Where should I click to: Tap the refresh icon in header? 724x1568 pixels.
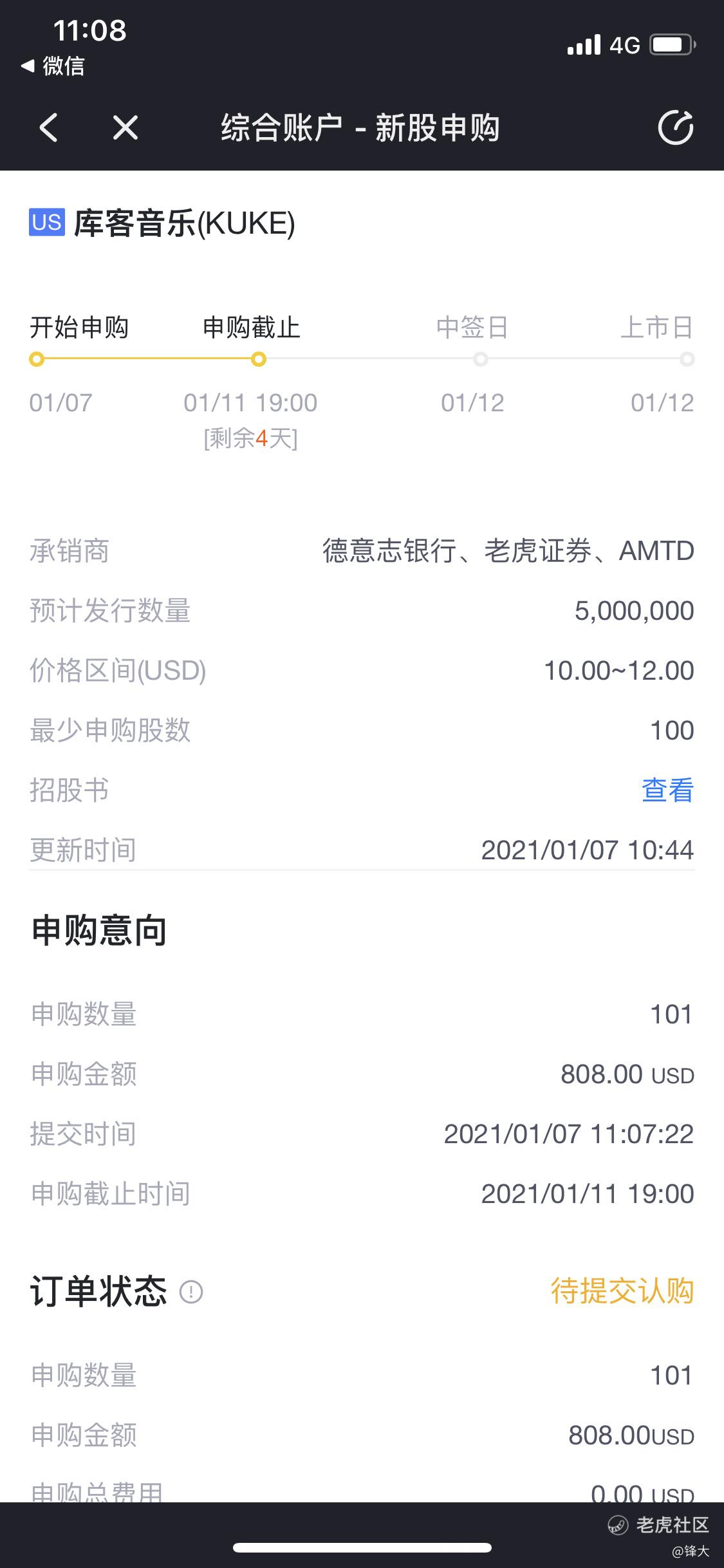point(676,127)
